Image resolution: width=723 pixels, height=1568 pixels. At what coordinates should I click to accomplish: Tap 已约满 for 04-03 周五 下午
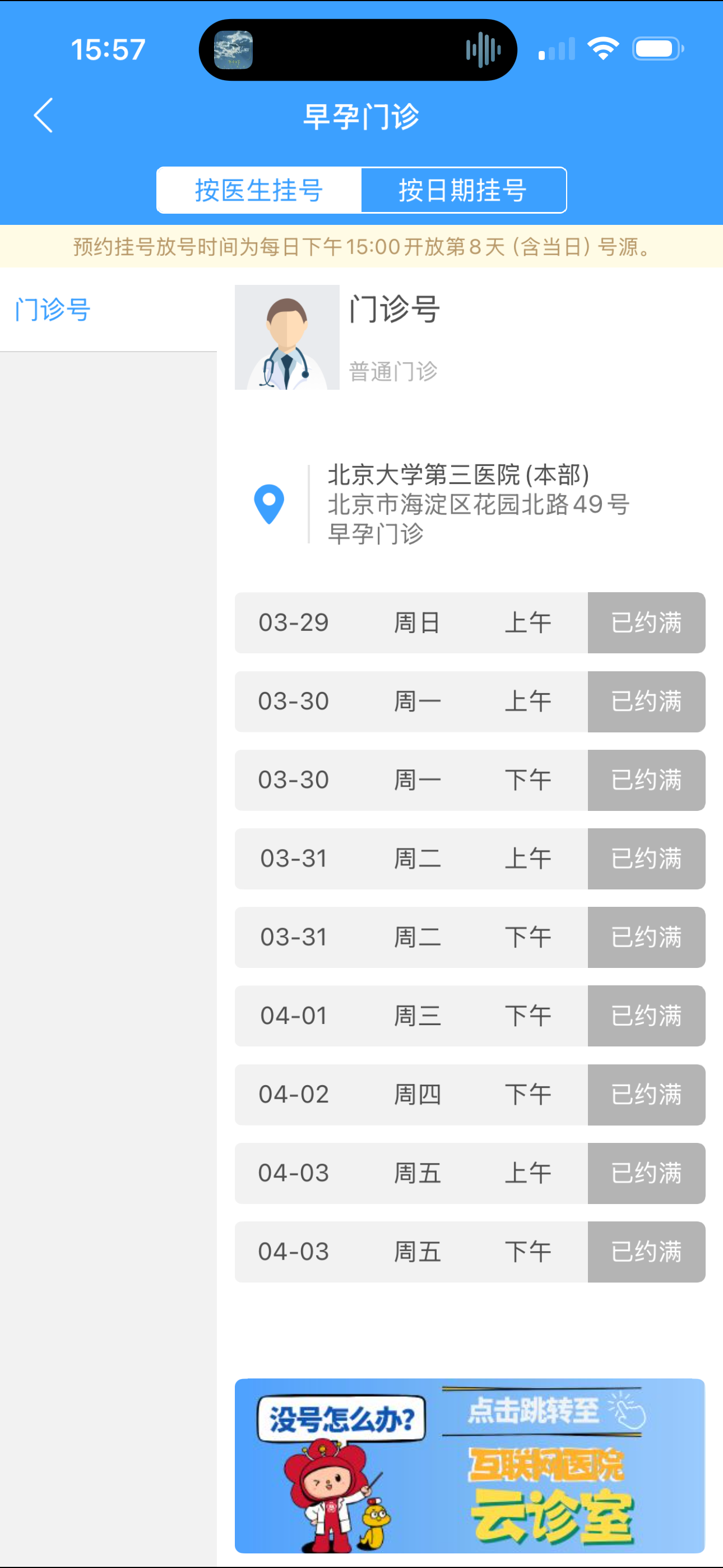click(646, 1252)
